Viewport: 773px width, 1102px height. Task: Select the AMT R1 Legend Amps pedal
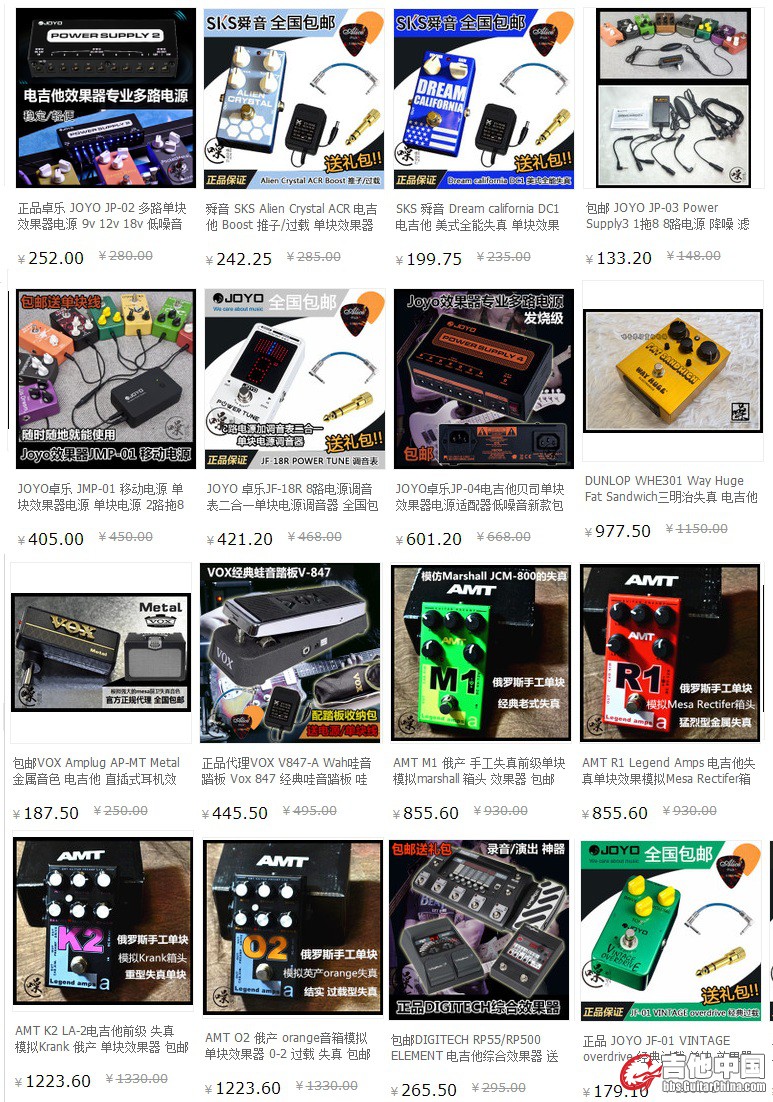pos(670,652)
